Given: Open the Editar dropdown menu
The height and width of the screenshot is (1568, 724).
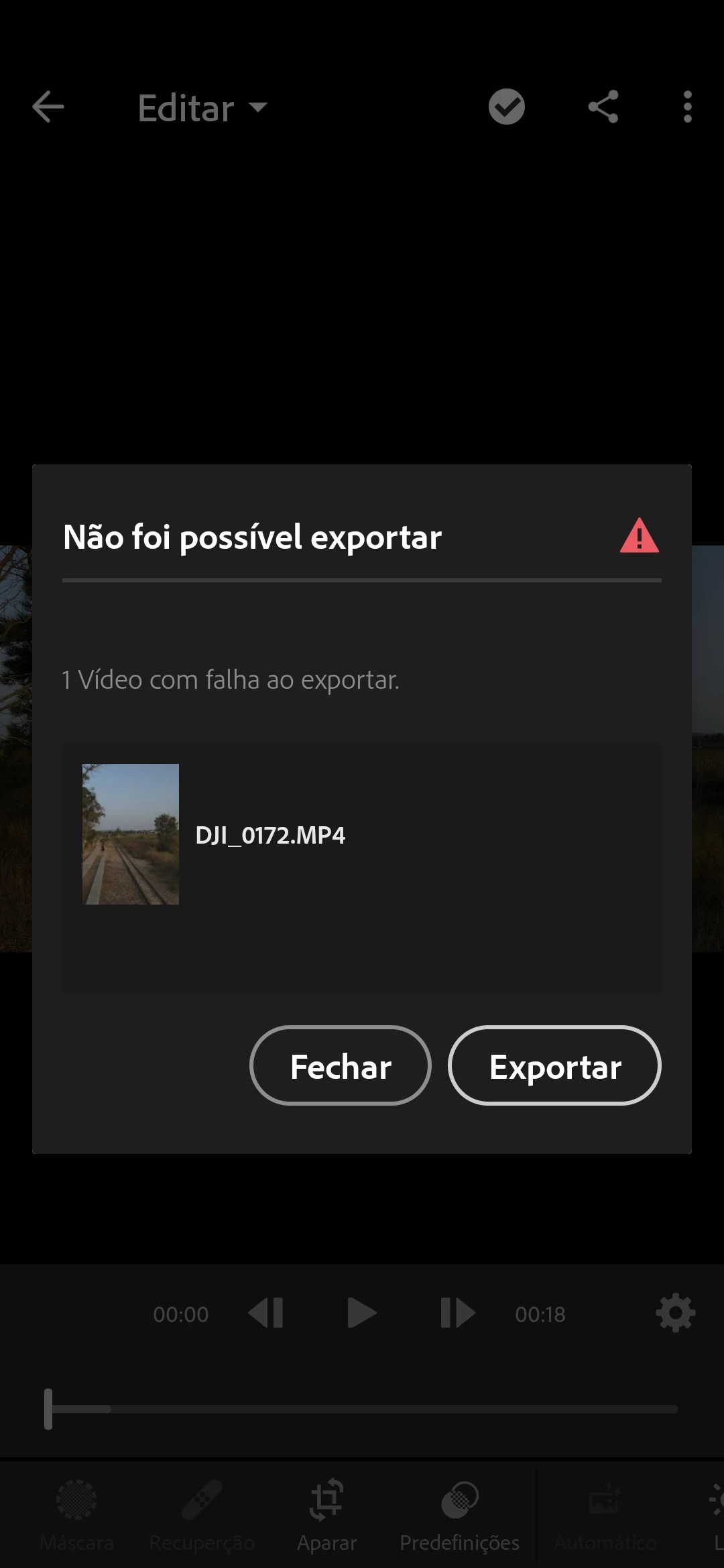Looking at the screenshot, I should click(x=202, y=108).
